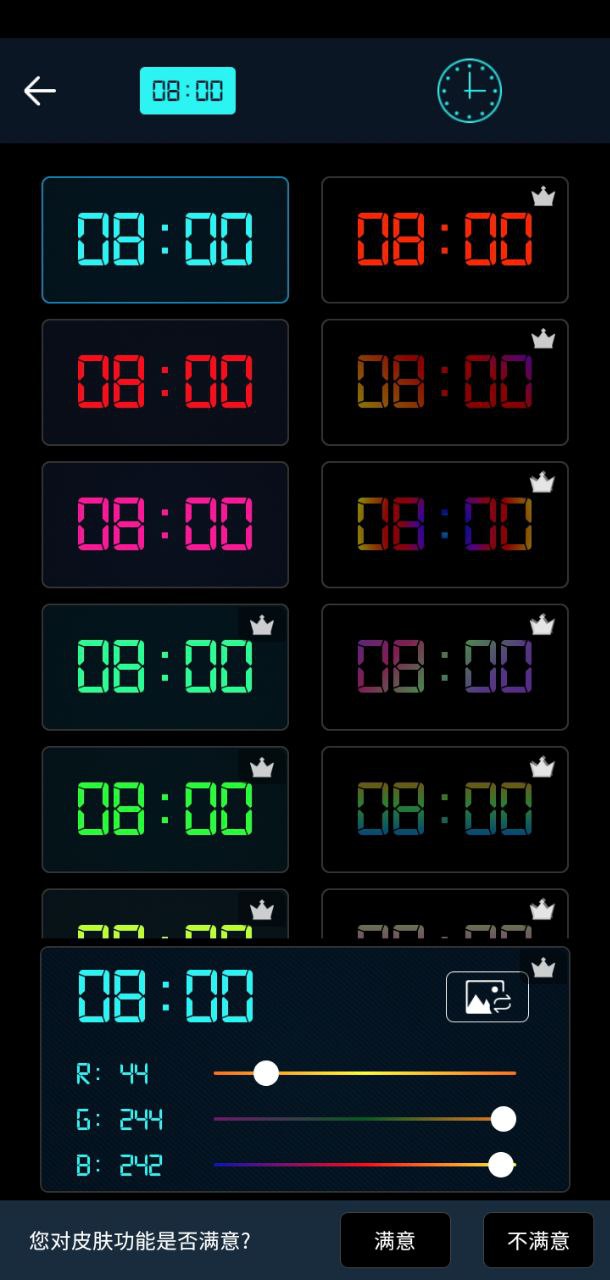Tap the change background image icon
610x1280 pixels.
pos(487,997)
